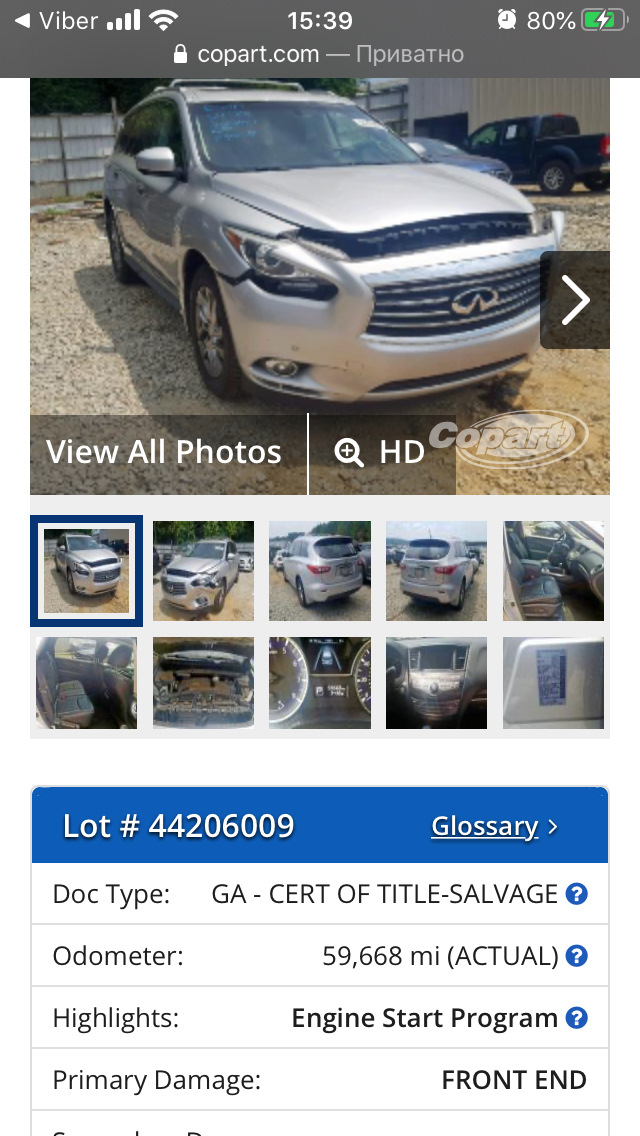Select the engine bay thumbnail
Image resolution: width=640 pixels, height=1136 pixels.
pyautogui.click(x=204, y=682)
